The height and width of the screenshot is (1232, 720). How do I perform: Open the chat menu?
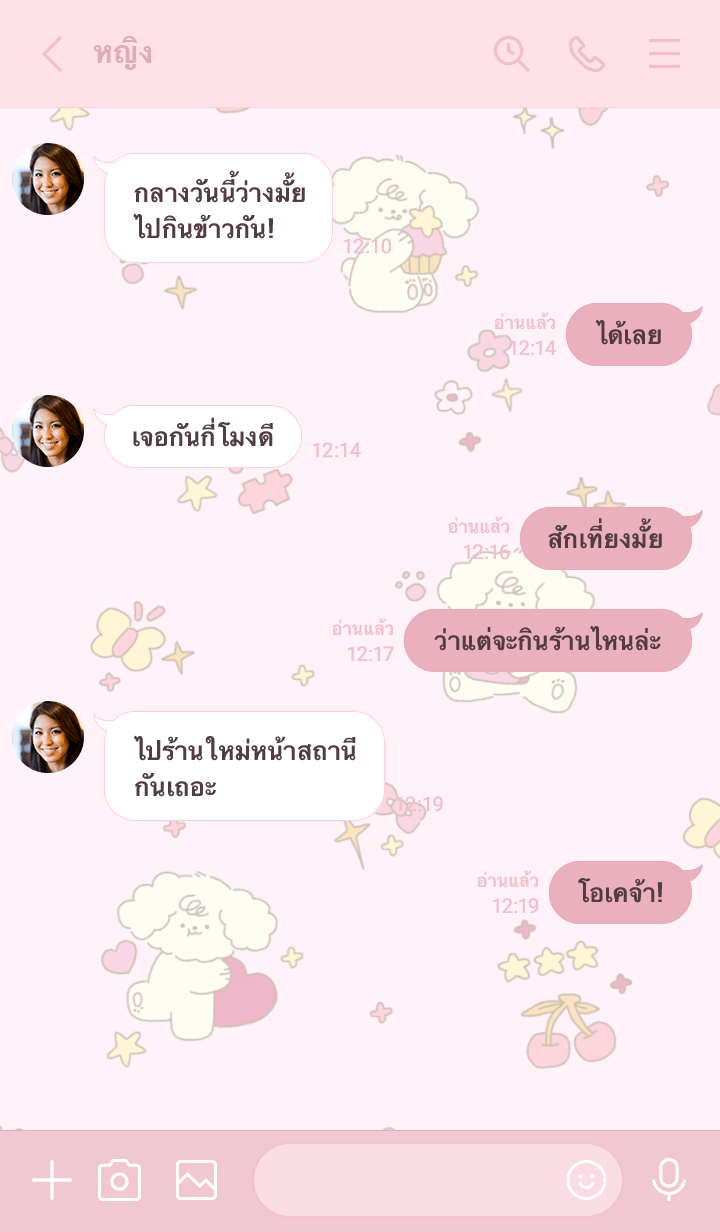pos(664,54)
